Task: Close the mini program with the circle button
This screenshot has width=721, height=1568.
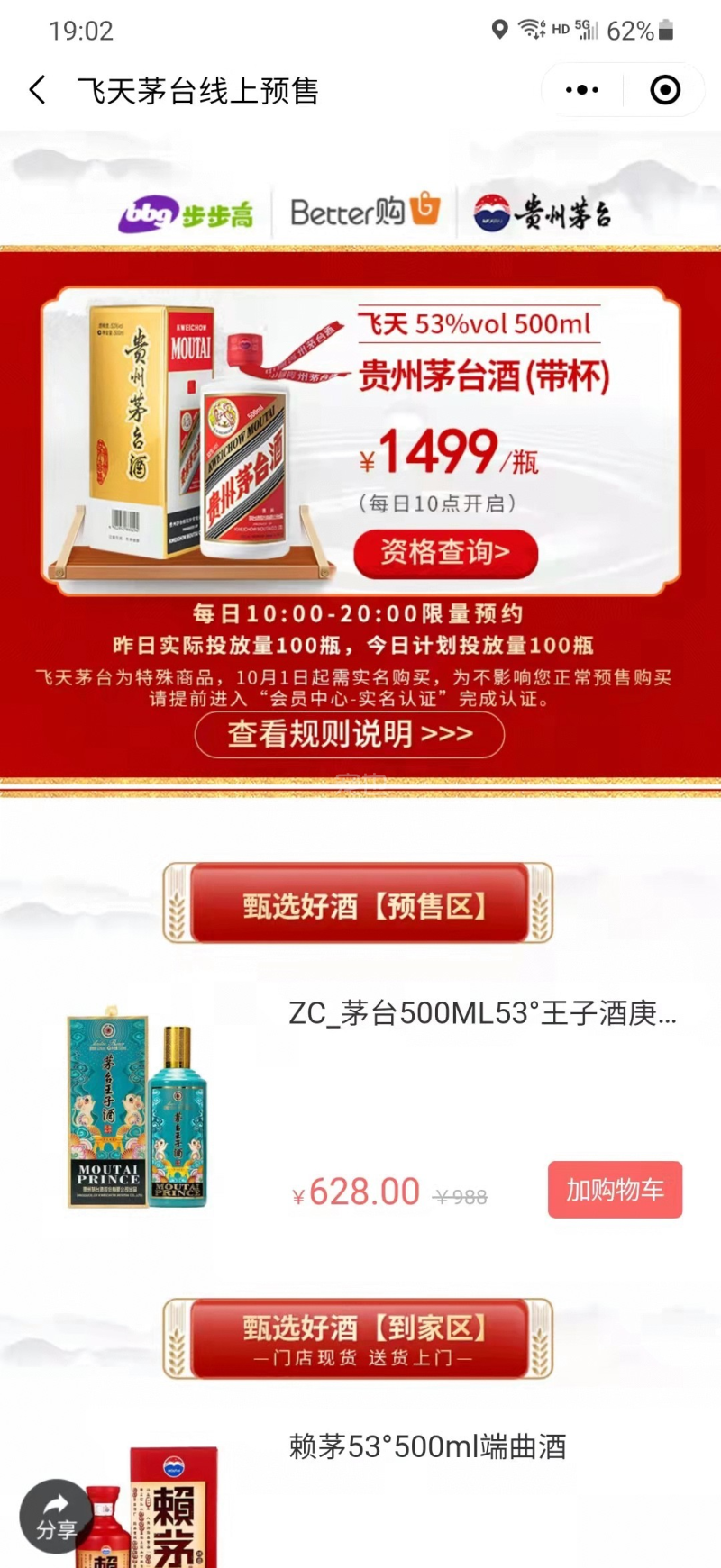Action: point(665,90)
